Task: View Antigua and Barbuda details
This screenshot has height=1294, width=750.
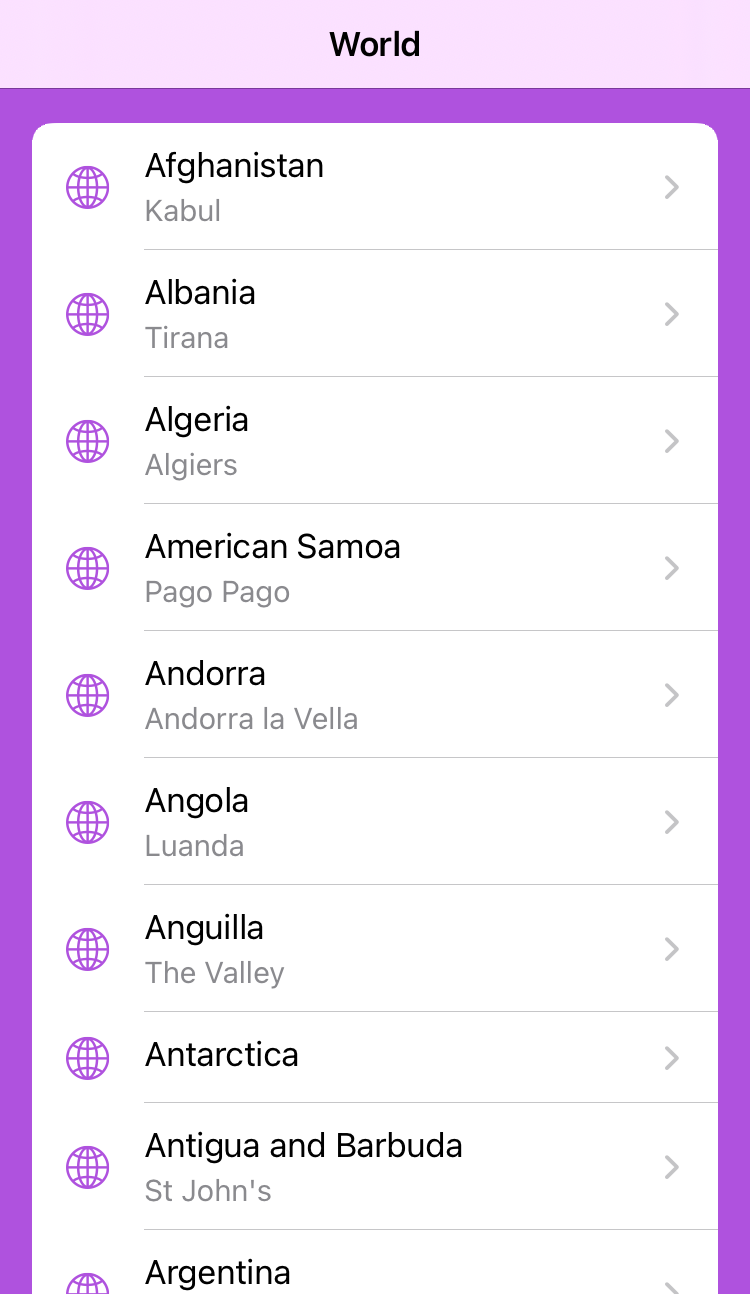Action: (374, 1167)
